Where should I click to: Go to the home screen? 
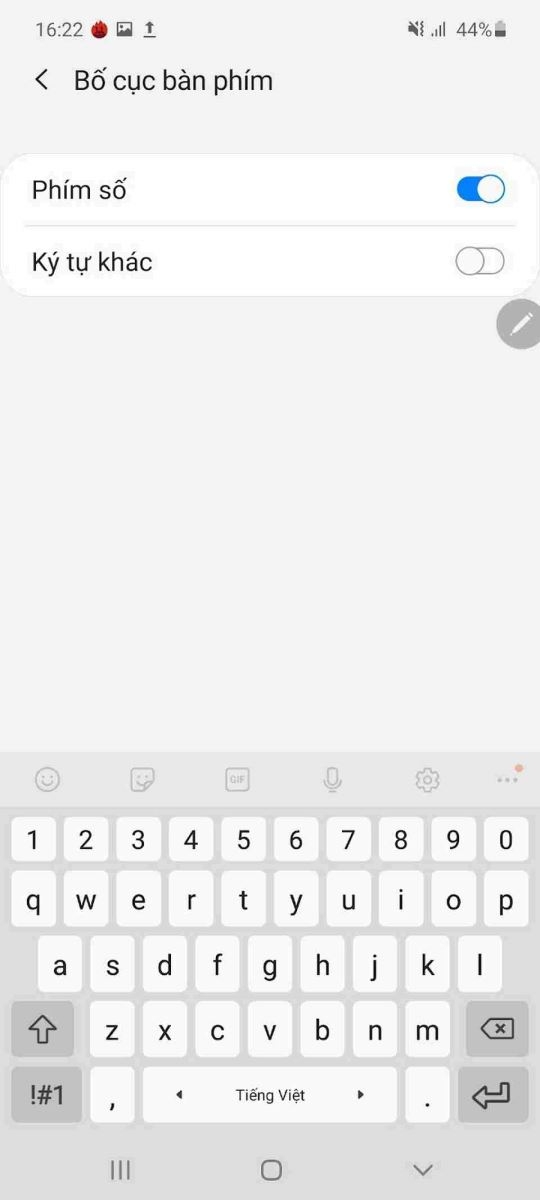pyautogui.click(x=271, y=1170)
